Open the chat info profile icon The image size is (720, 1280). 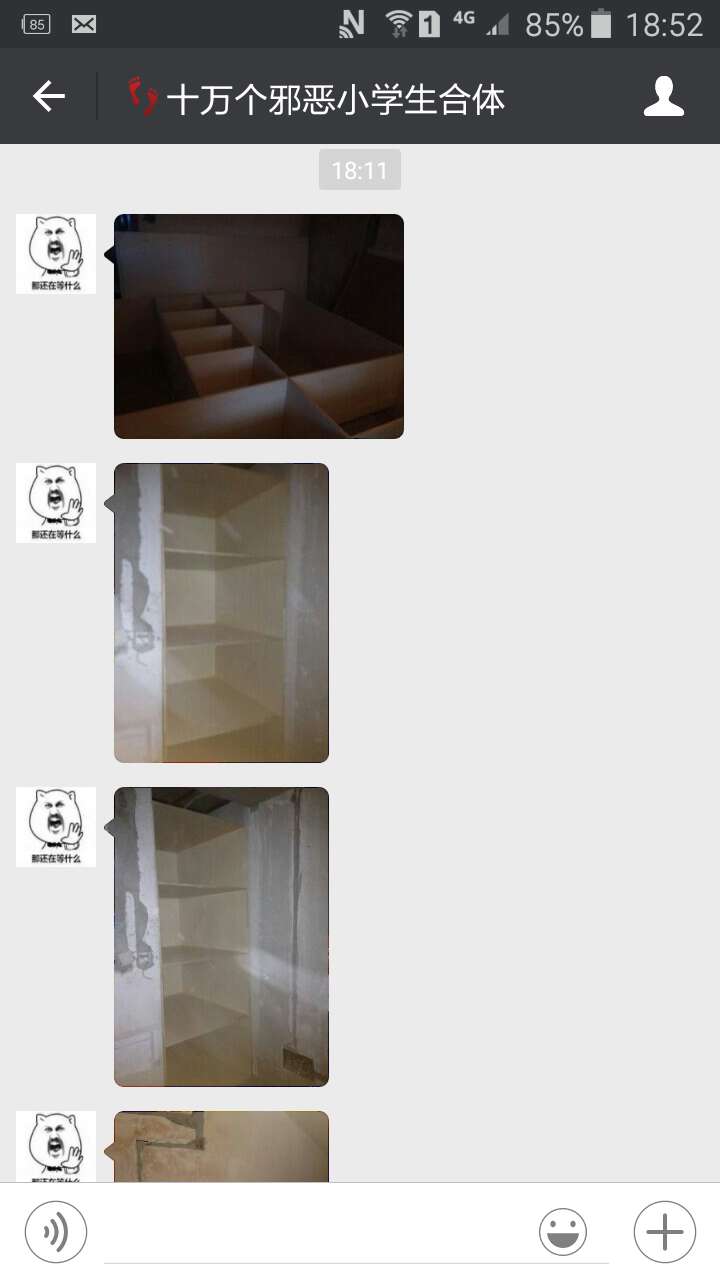point(663,97)
